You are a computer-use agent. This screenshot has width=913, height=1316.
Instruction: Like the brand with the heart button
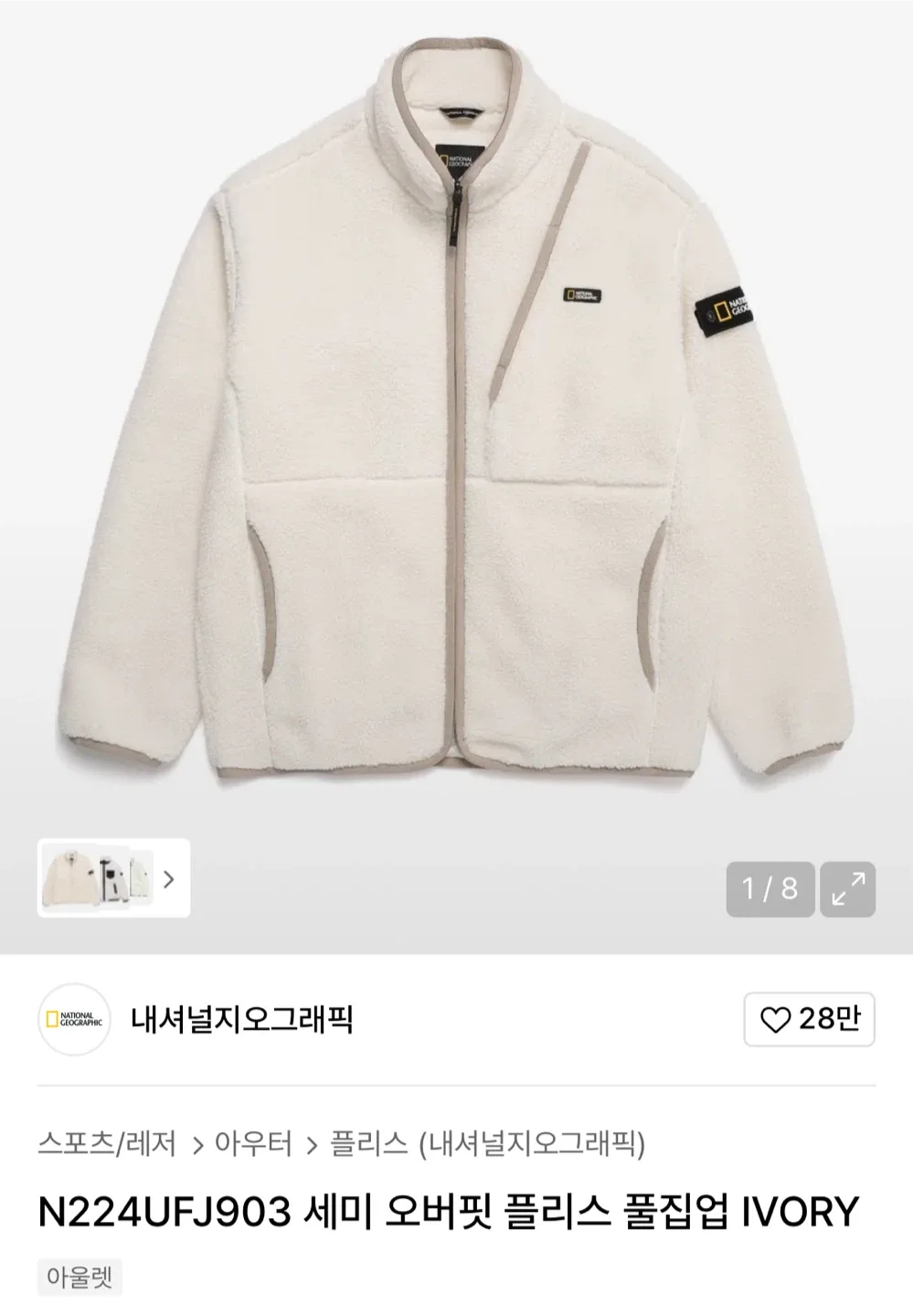tap(809, 1019)
